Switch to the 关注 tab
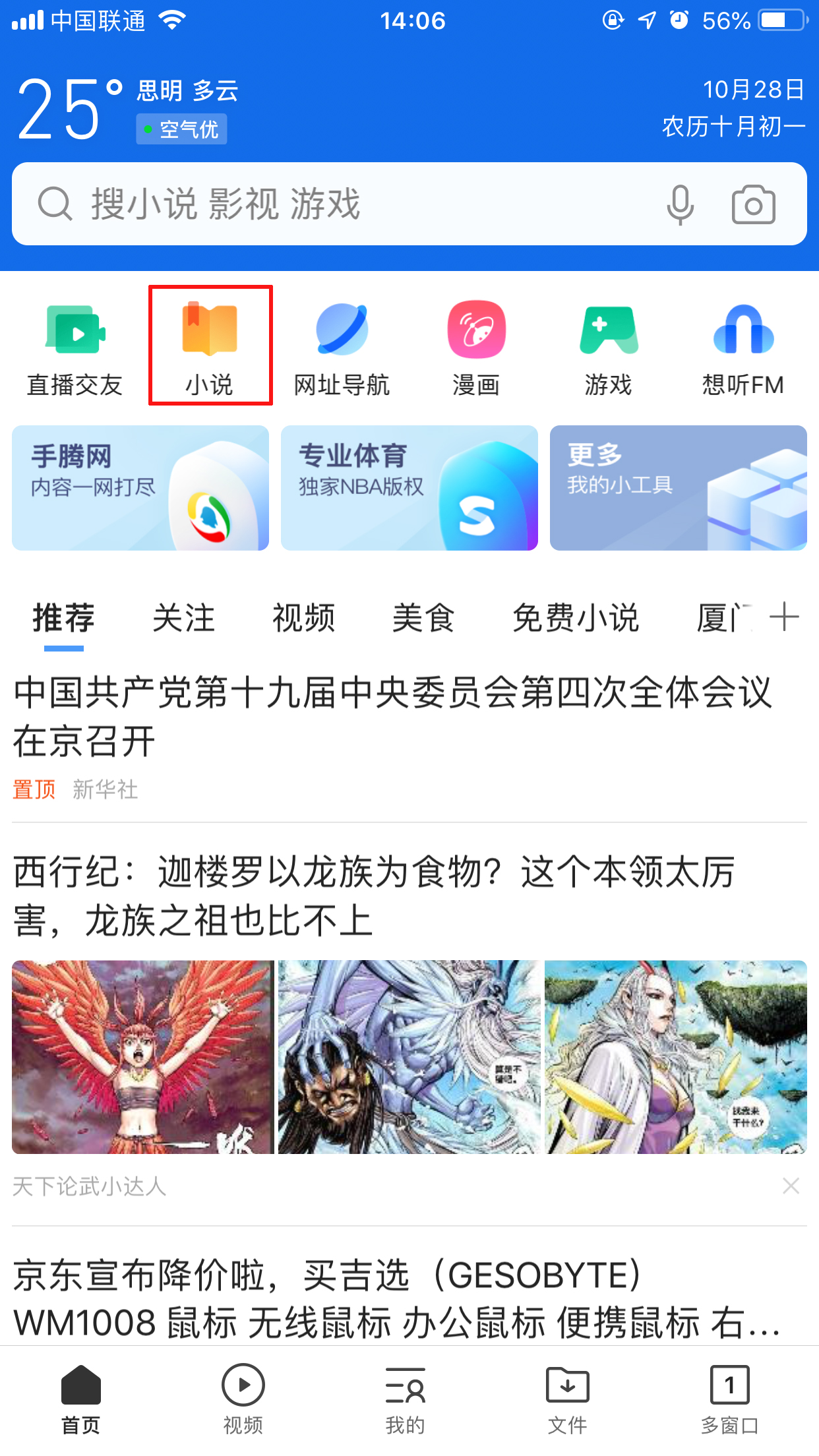819x1456 pixels. 183,618
